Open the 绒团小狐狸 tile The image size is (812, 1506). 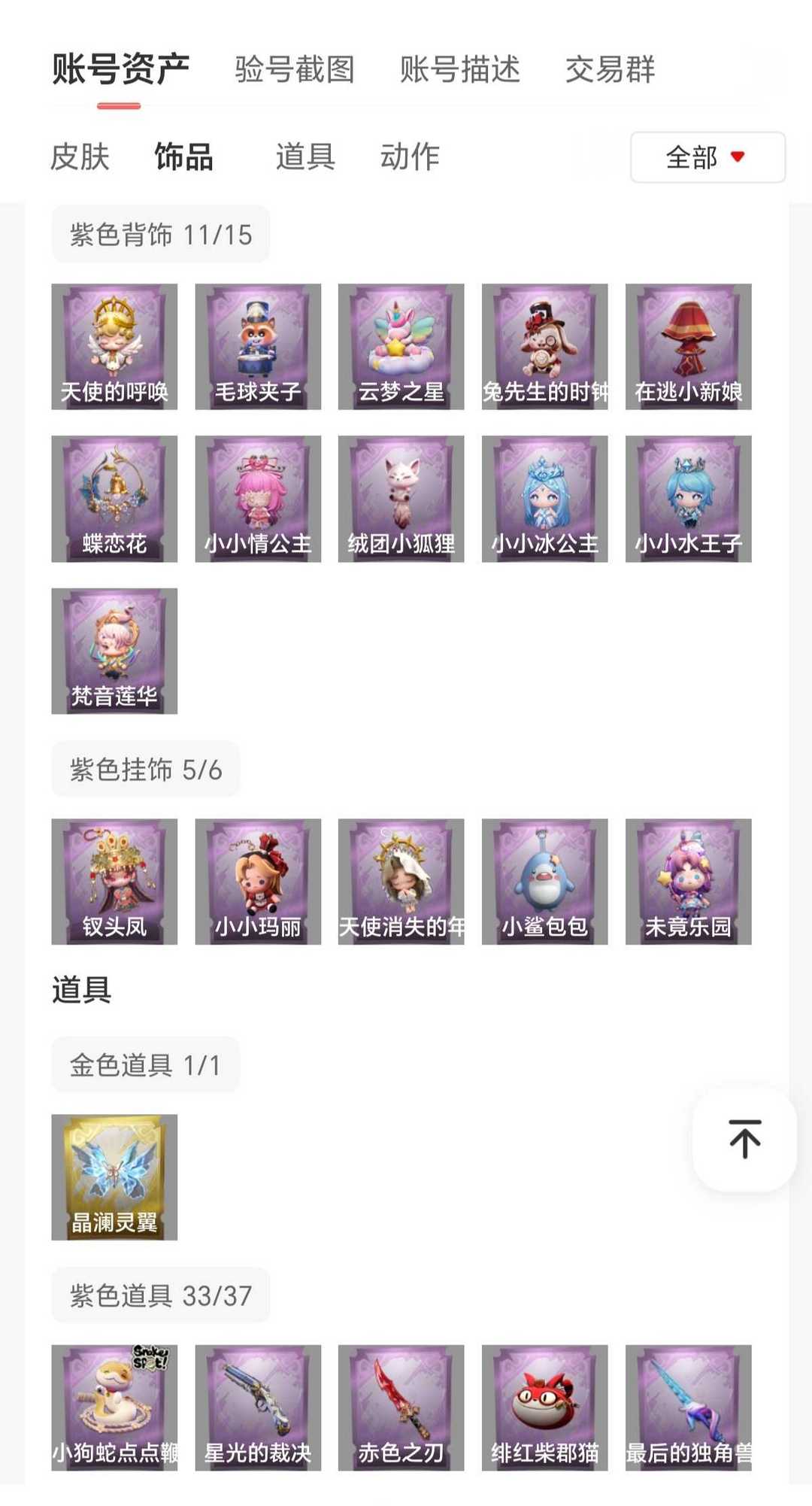coord(401,499)
